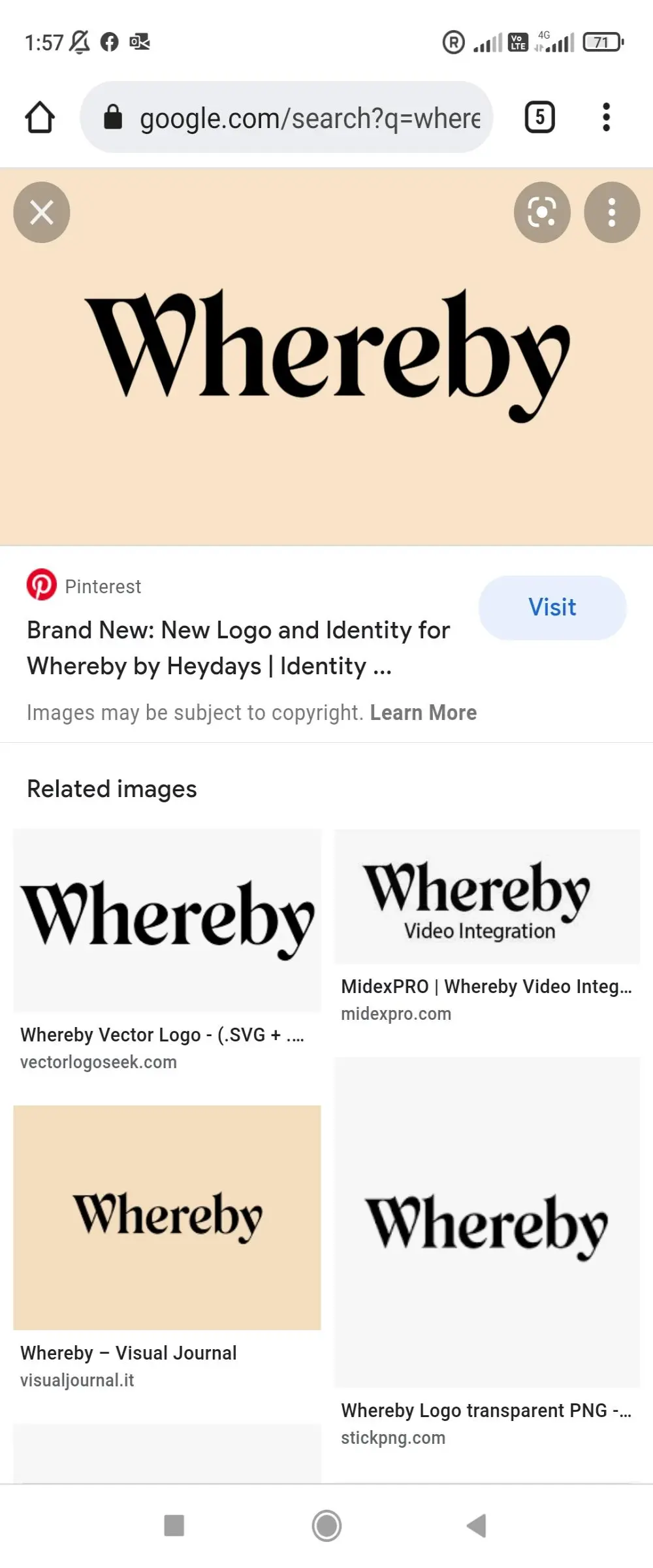Open the browser overflow menu

(607, 118)
